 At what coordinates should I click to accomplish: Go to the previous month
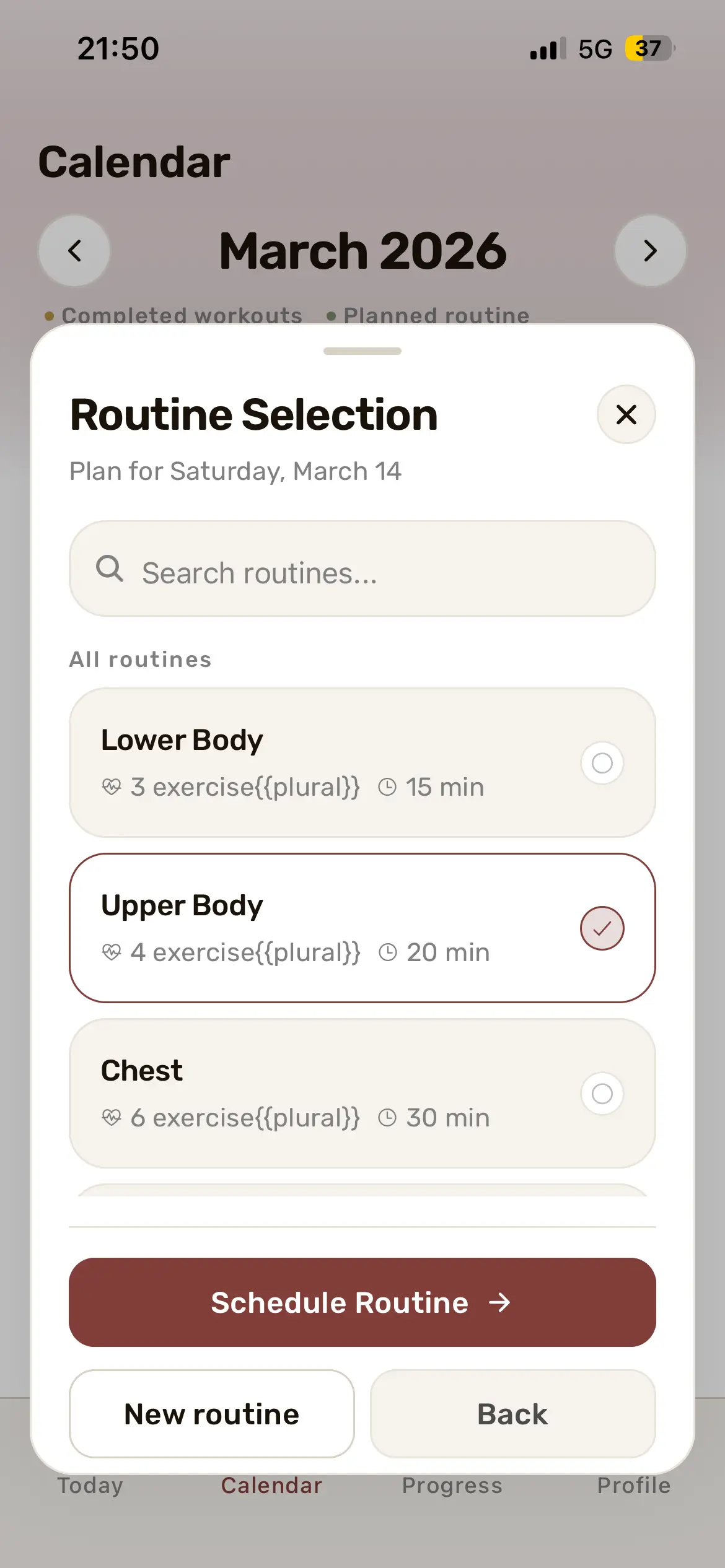[x=74, y=251]
